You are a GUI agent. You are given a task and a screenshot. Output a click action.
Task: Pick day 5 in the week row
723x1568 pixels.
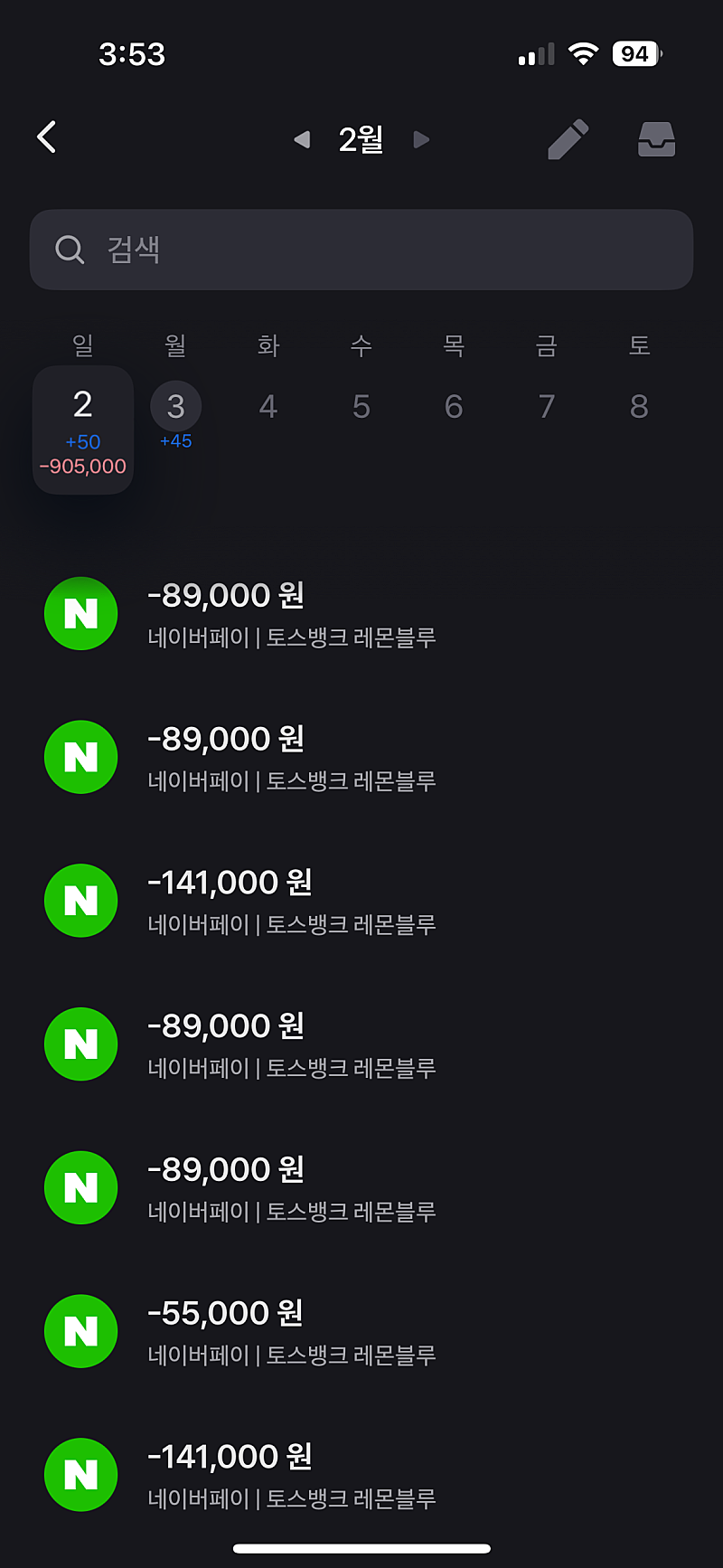[361, 407]
